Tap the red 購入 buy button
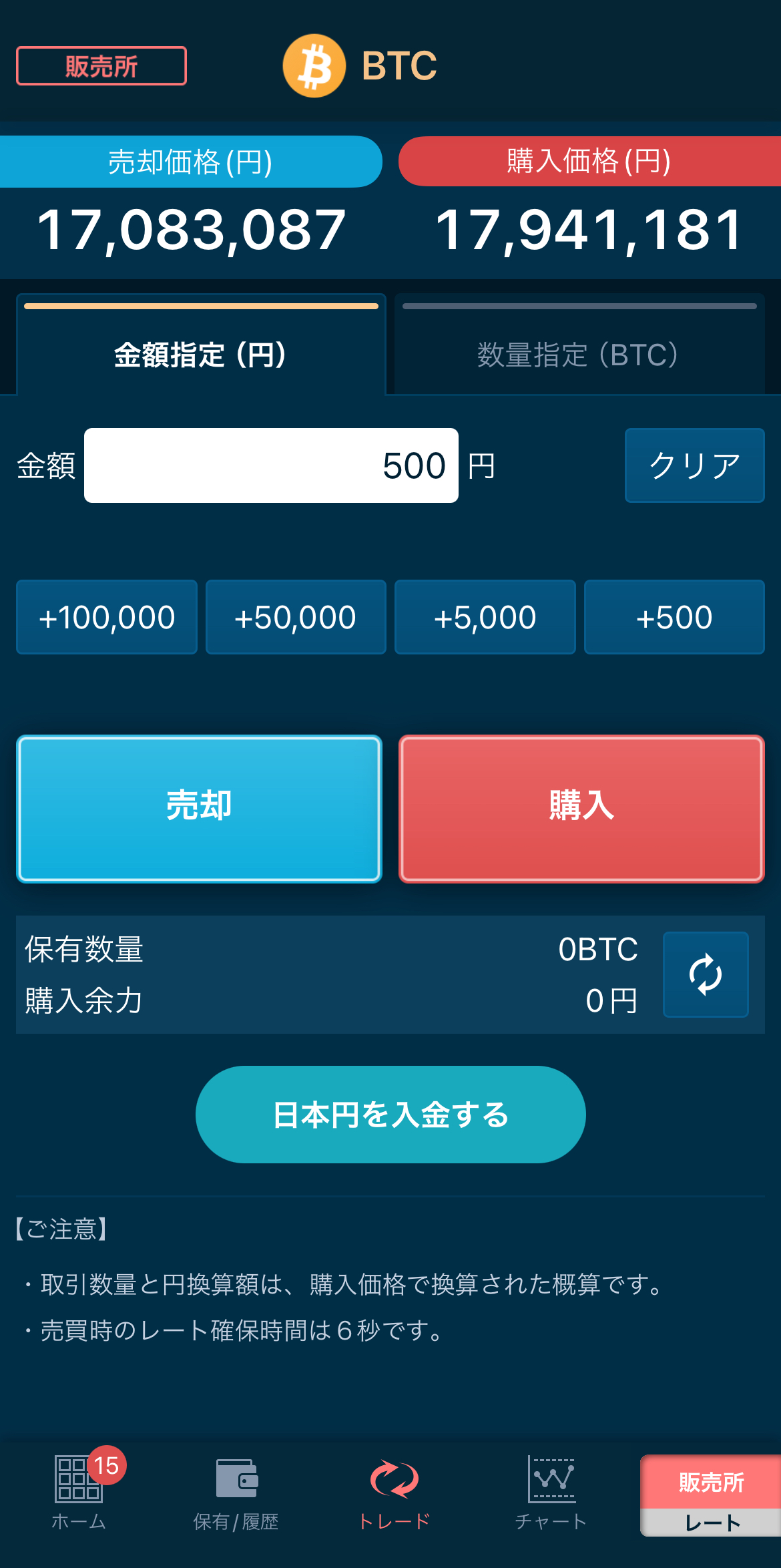The width and height of the screenshot is (781, 1568). click(581, 809)
